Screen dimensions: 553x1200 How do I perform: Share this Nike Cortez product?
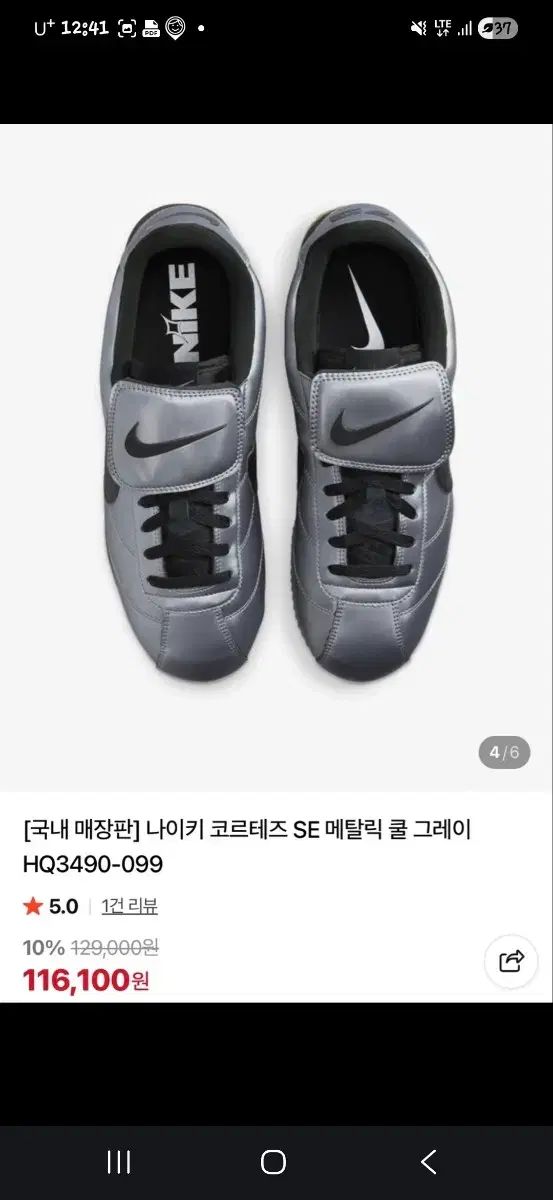511,961
